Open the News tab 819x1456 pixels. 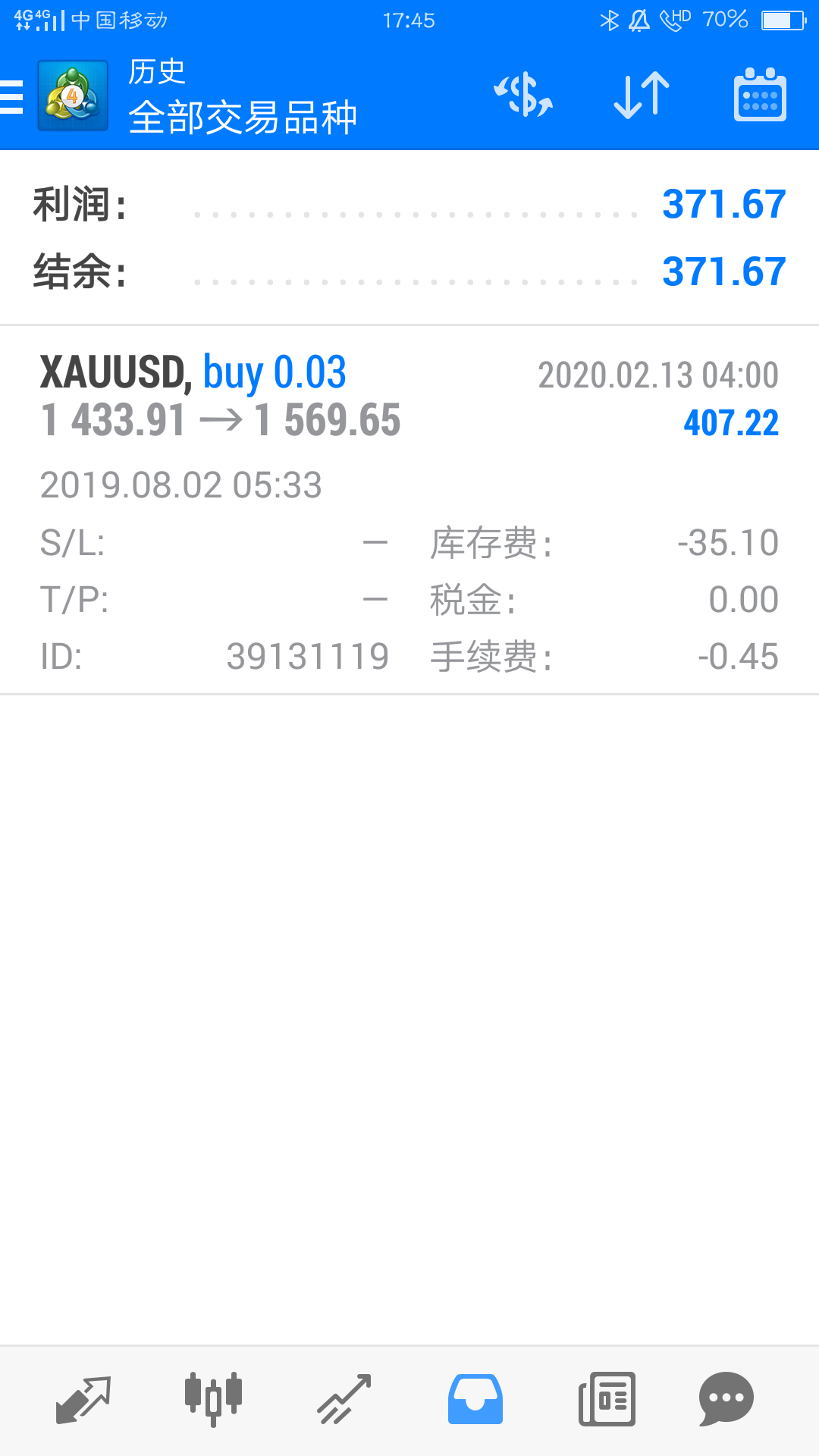(607, 1400)
